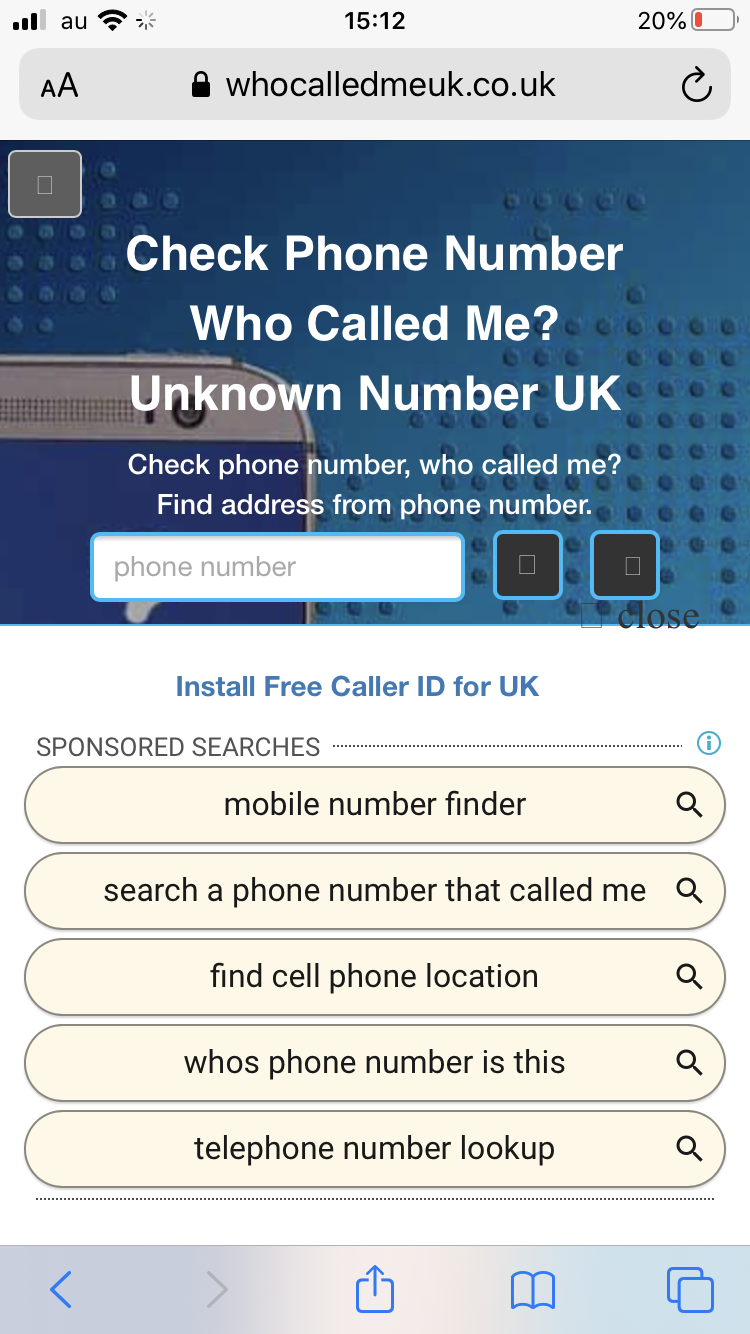The height and width of the screenshot is (1334, 750).
Task: Open whos phone number is this search
Action: click(x=374, y=1063)
